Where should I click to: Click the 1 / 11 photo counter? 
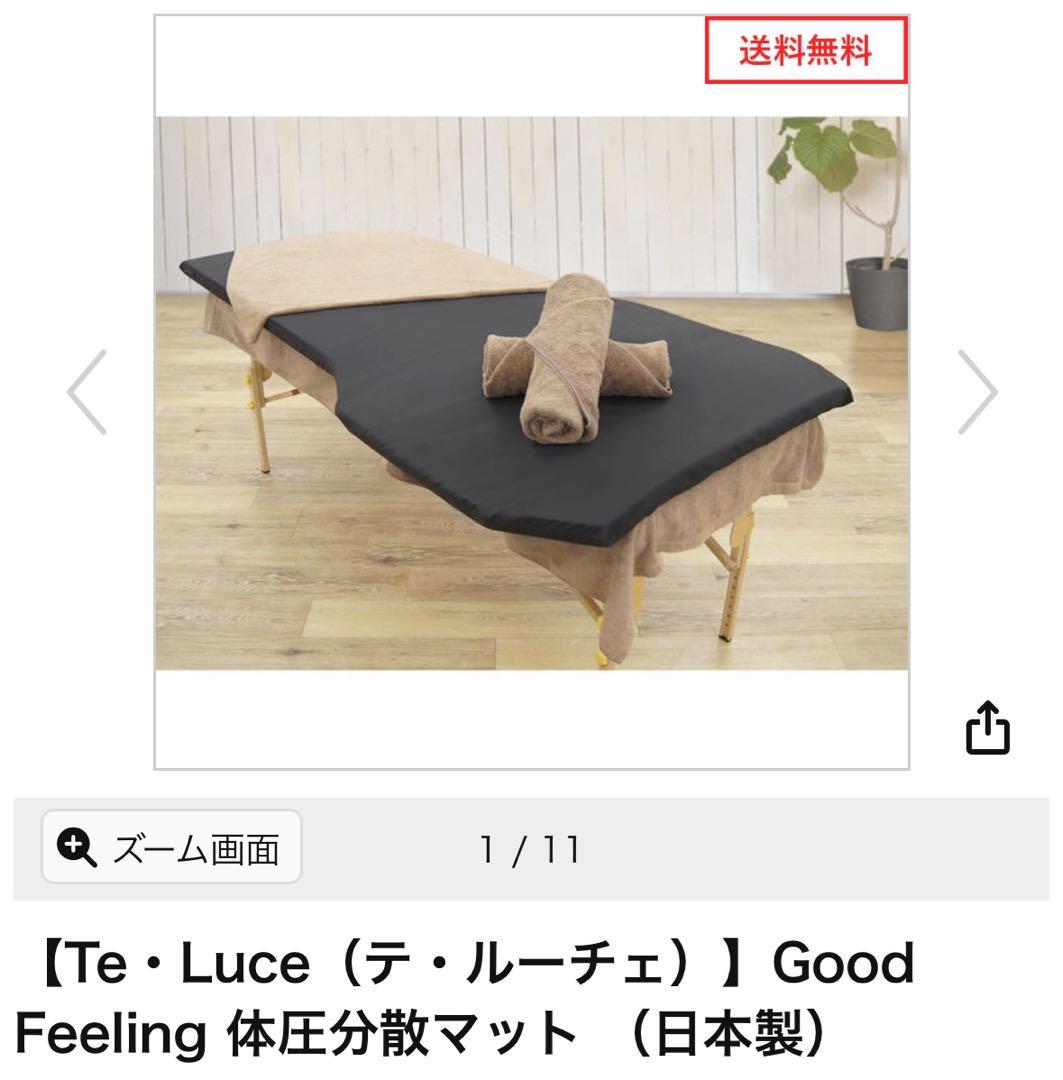click(x=530, y=847)
